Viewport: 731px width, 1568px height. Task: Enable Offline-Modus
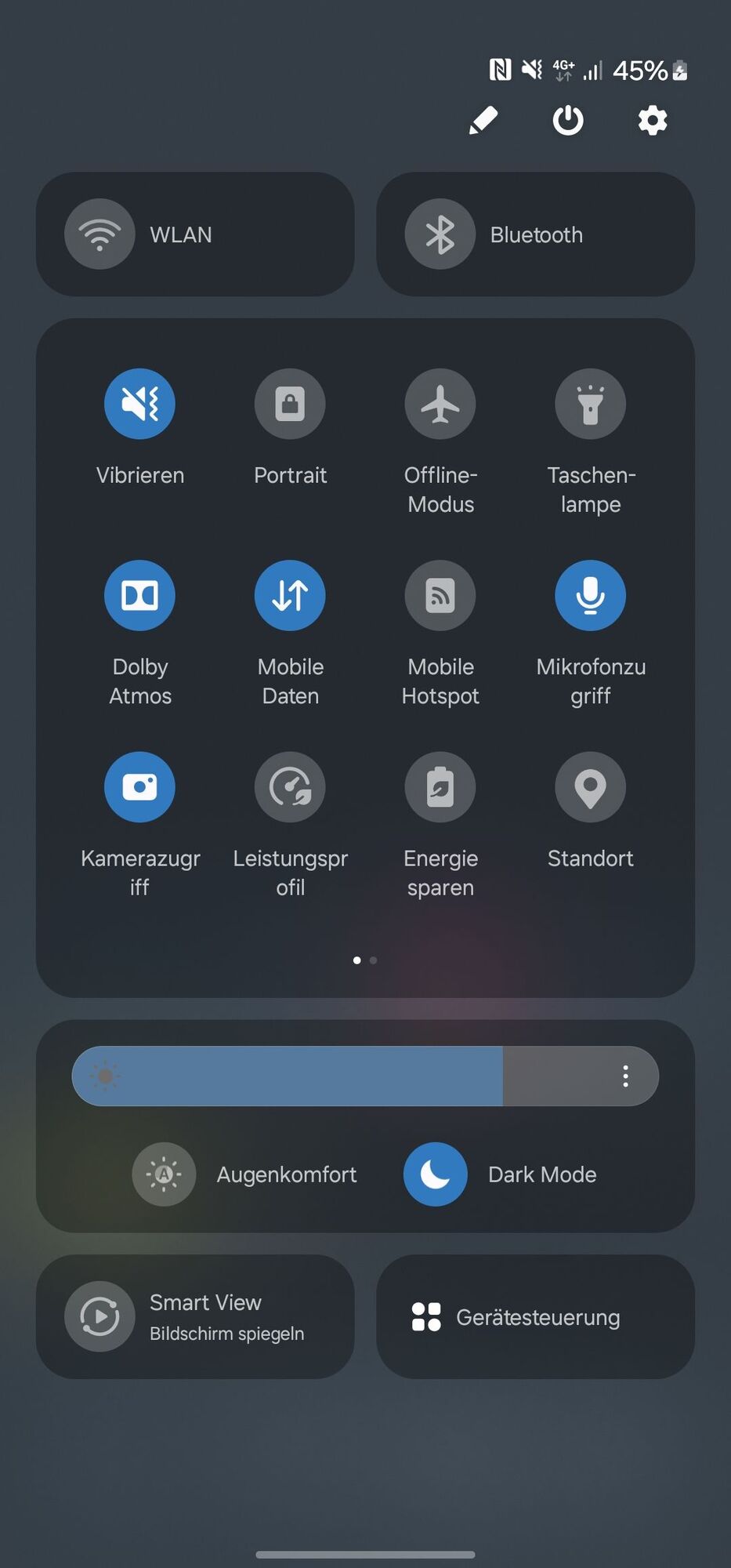pos(440,404)
